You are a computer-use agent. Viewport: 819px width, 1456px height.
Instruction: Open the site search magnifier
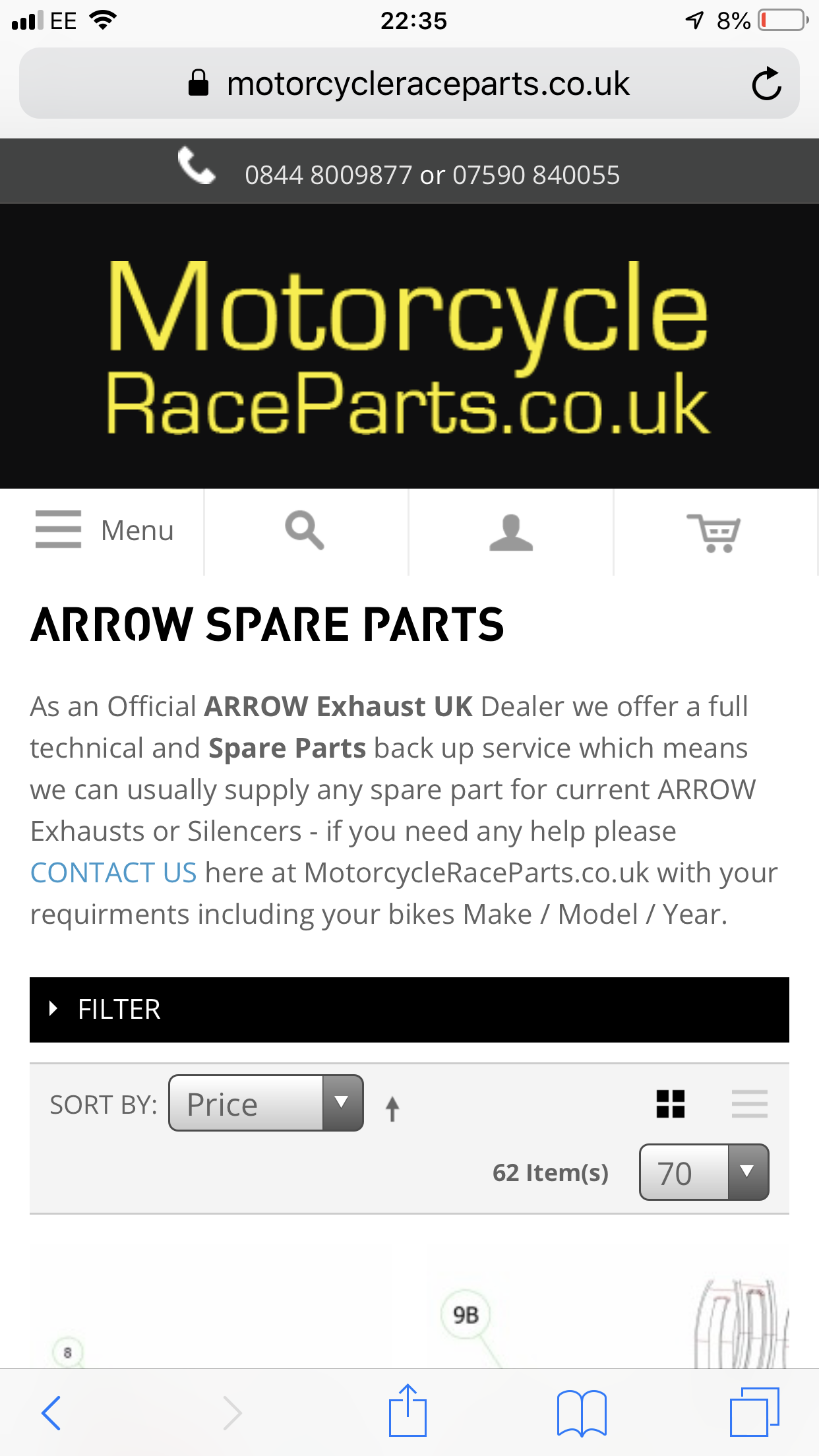point(305,531)
